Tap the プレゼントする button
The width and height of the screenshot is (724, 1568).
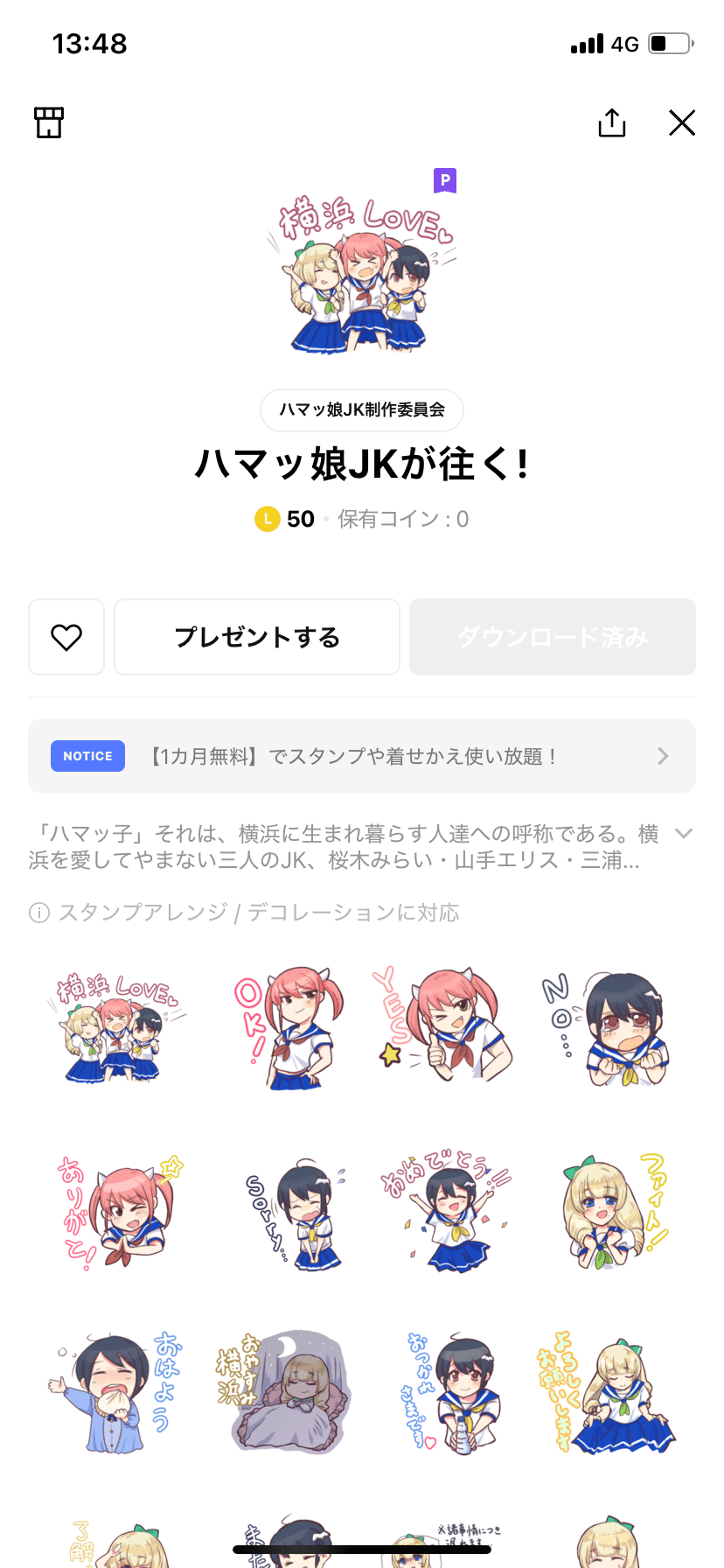[x=256, y=637]
